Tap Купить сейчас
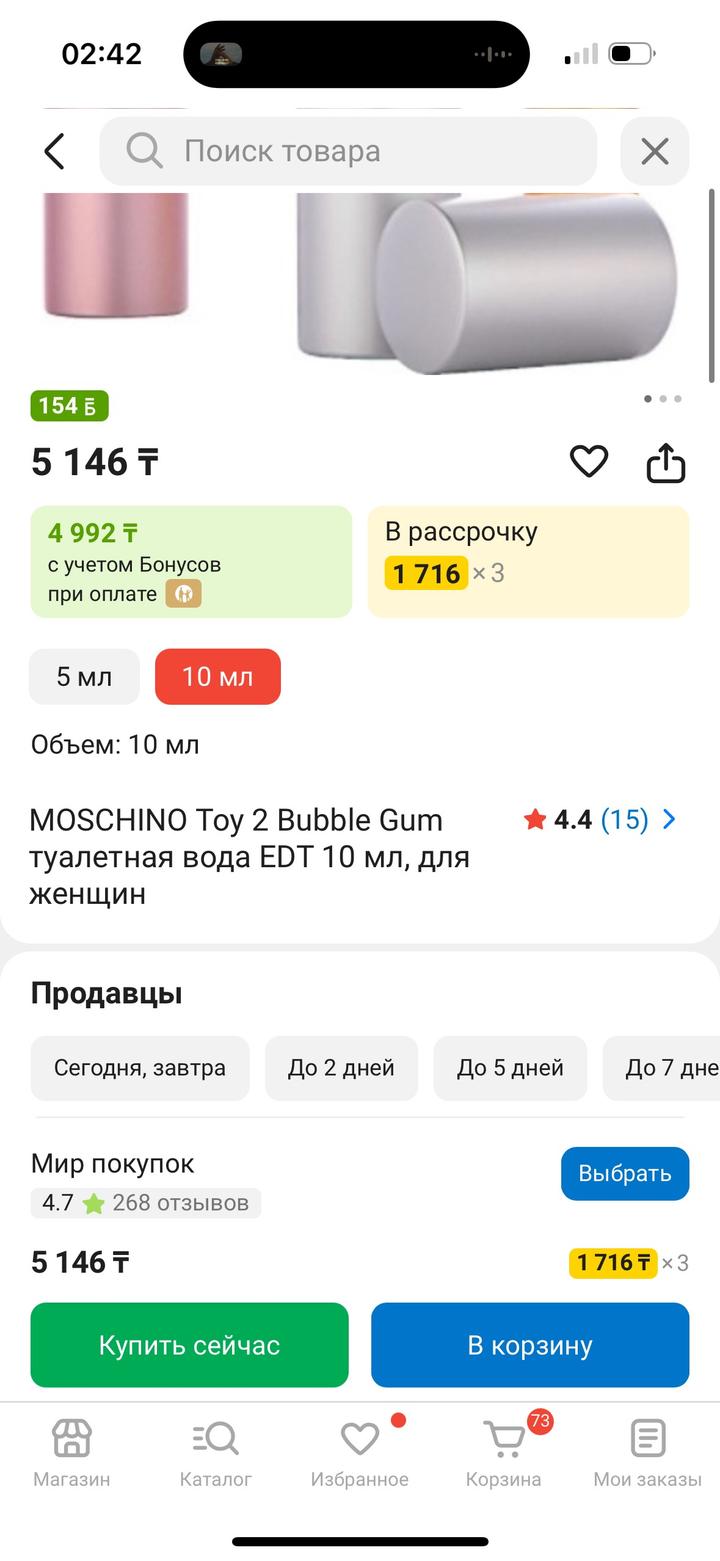720x1561 pixels. point(189,1345)
